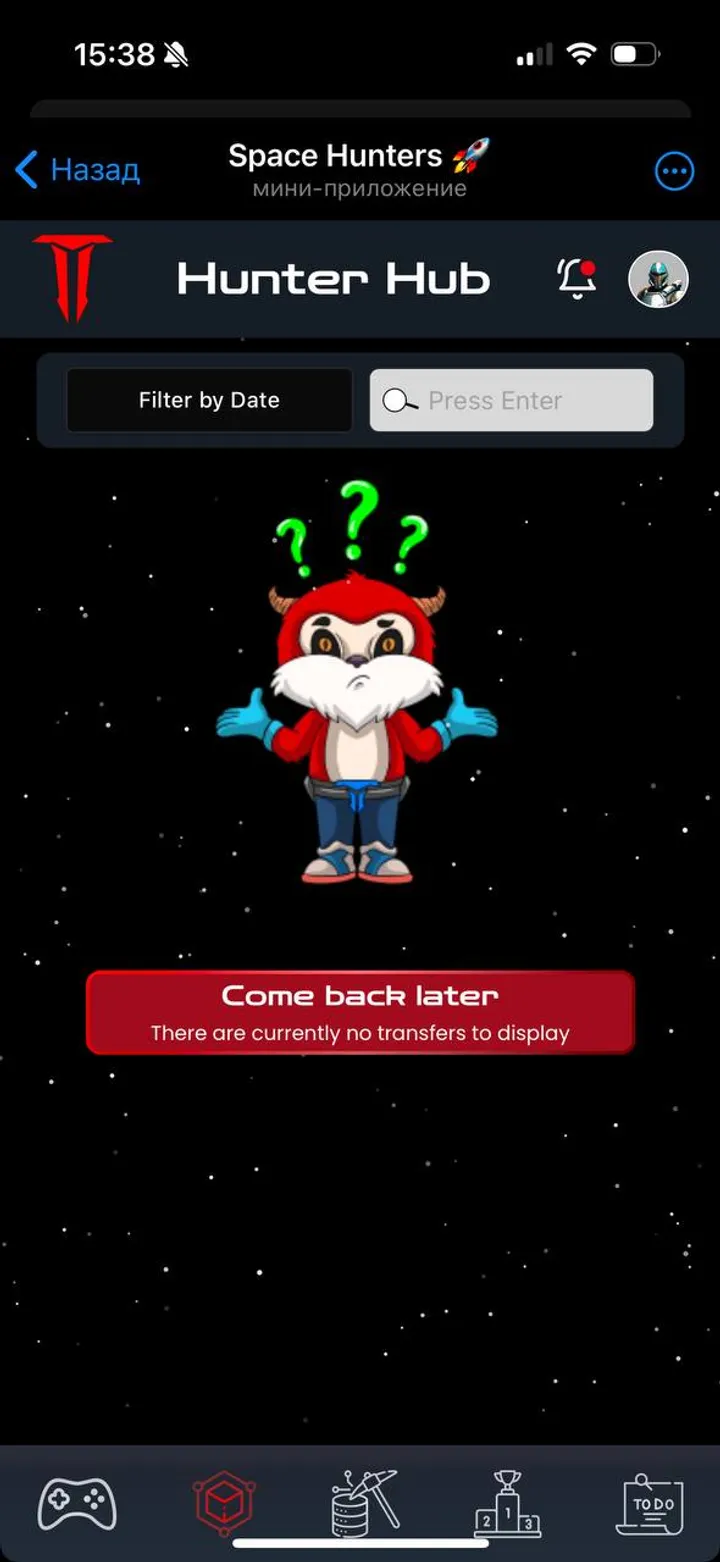The image size is (720, 1562).
Task: Click the confused mascot character
Action: pos(360,720)
